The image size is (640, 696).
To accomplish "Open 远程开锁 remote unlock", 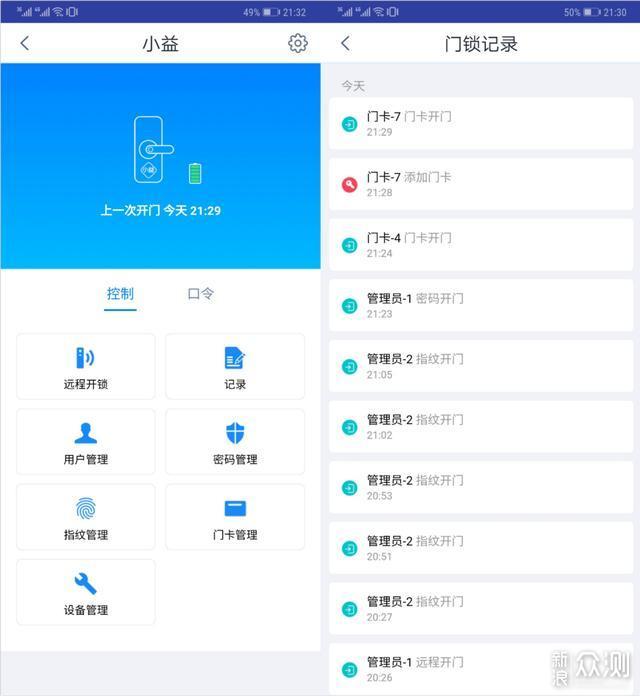I will click(x=86, y=367).
